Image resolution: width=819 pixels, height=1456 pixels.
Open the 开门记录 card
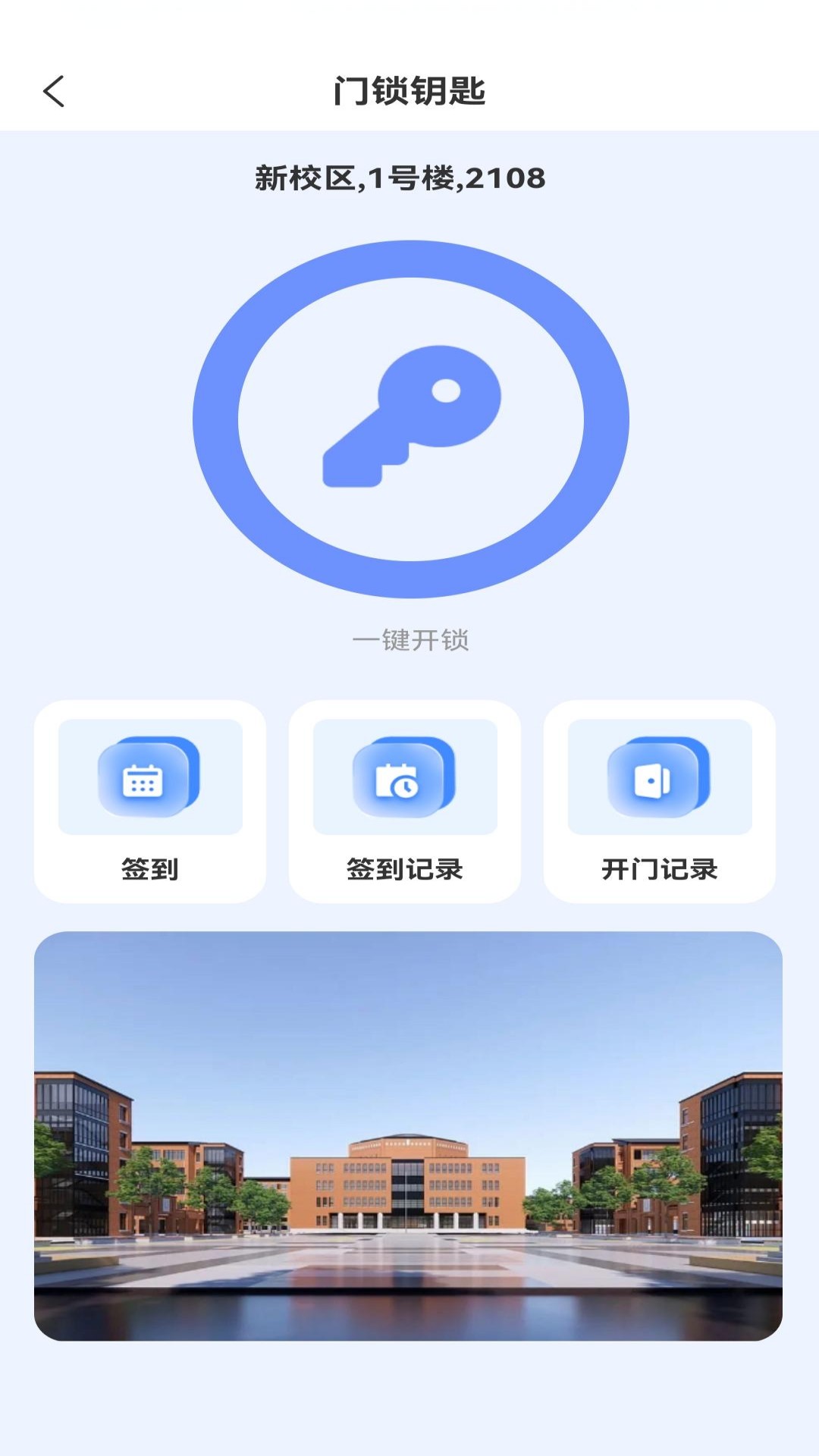659,802
